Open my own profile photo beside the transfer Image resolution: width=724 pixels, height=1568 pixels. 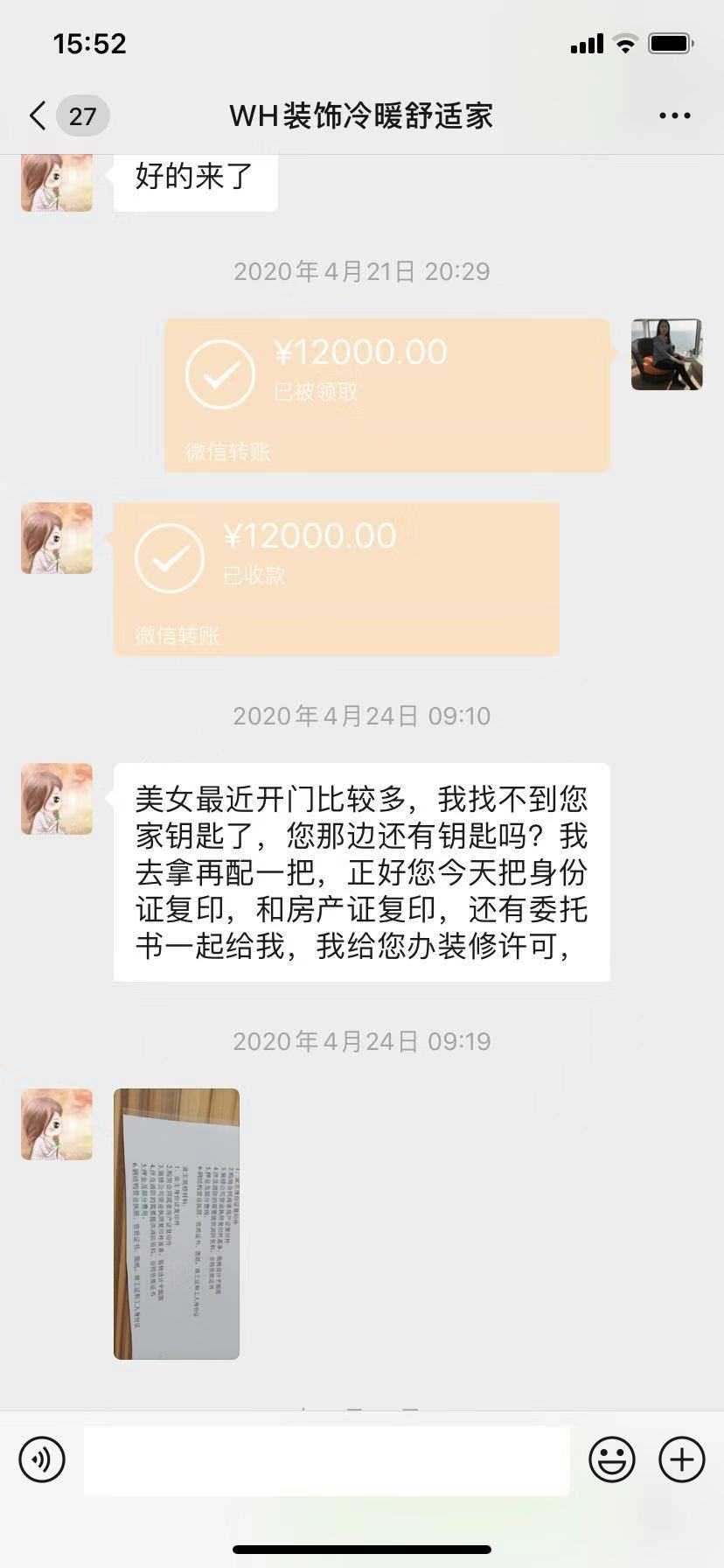(666, 354)
